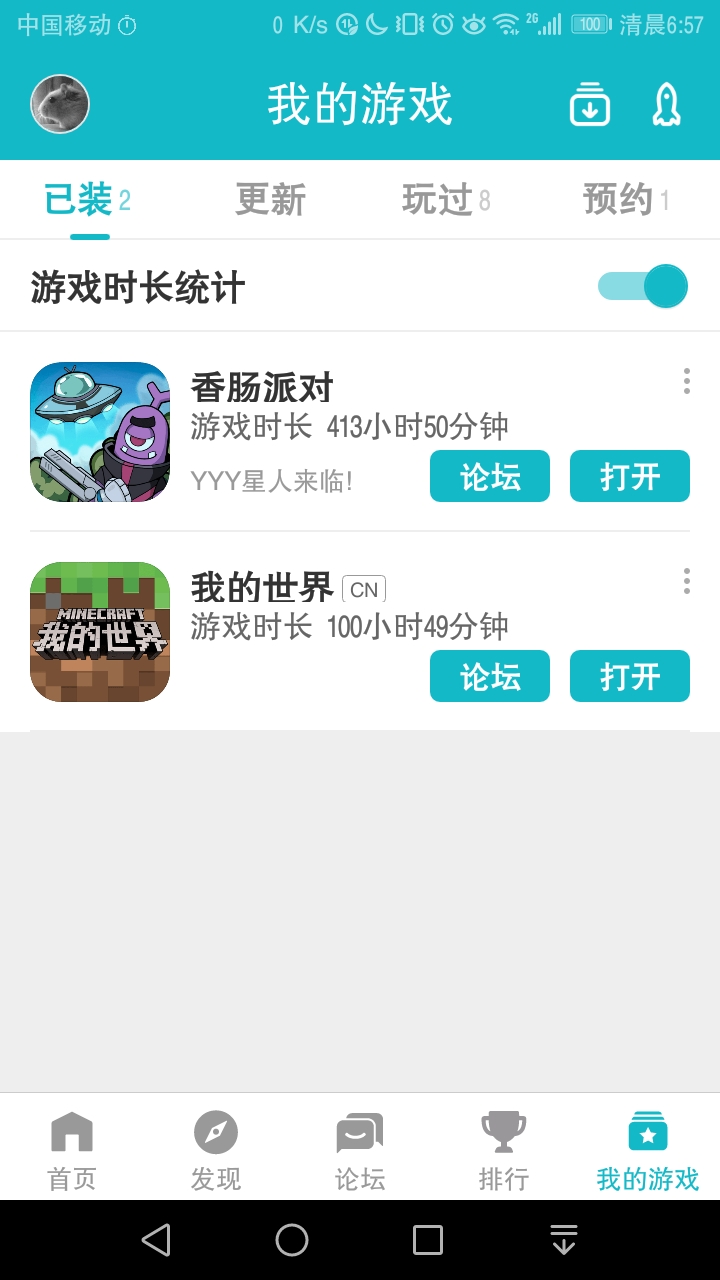Open notifications via the bell icon
Screen dimensions: 720x1280
(665, 104)
